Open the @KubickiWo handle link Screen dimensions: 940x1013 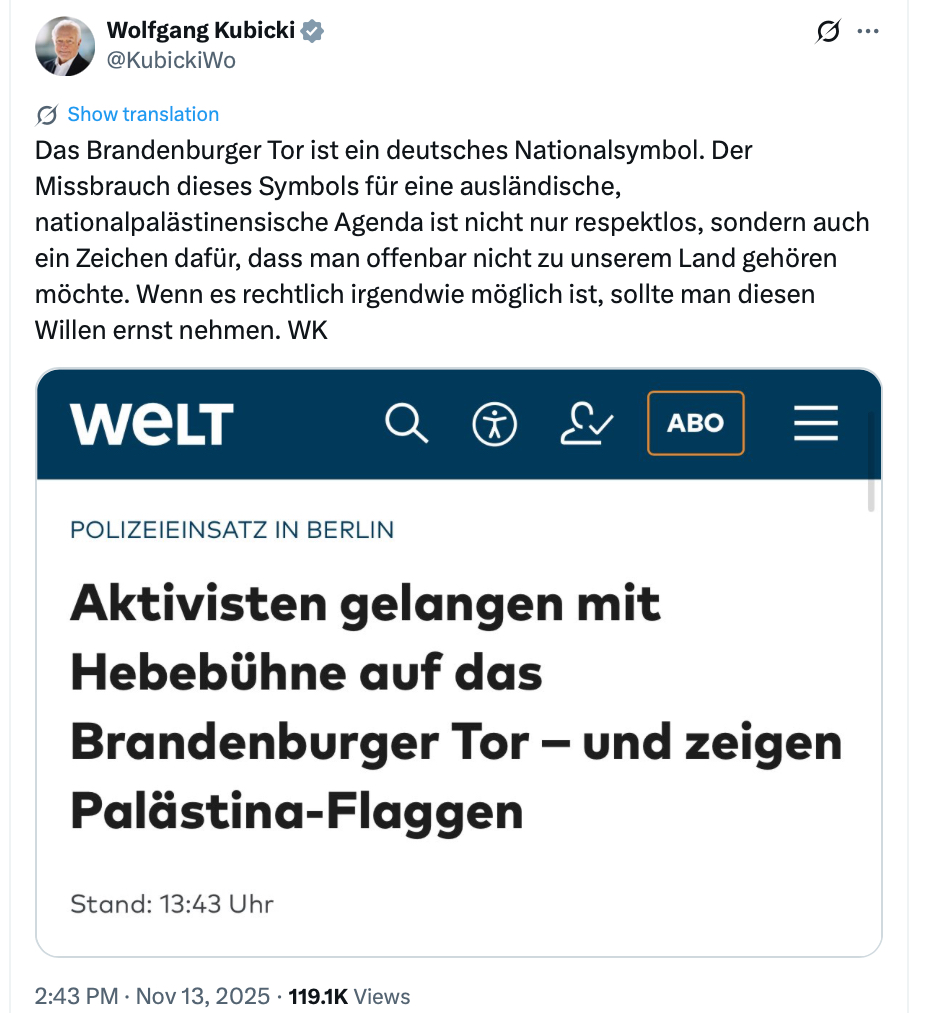tap(171, 60)
